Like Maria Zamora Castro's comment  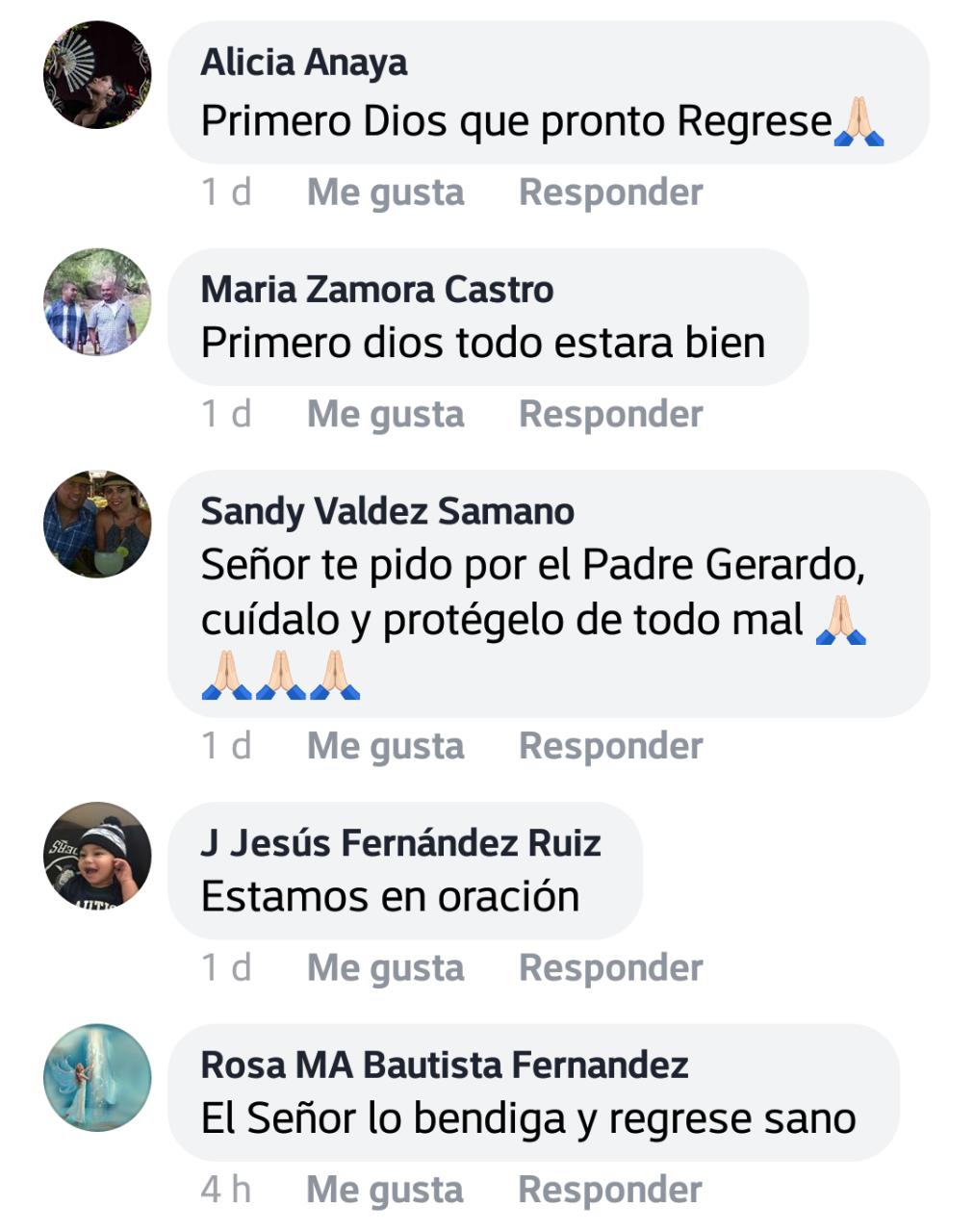click(385, 414)
